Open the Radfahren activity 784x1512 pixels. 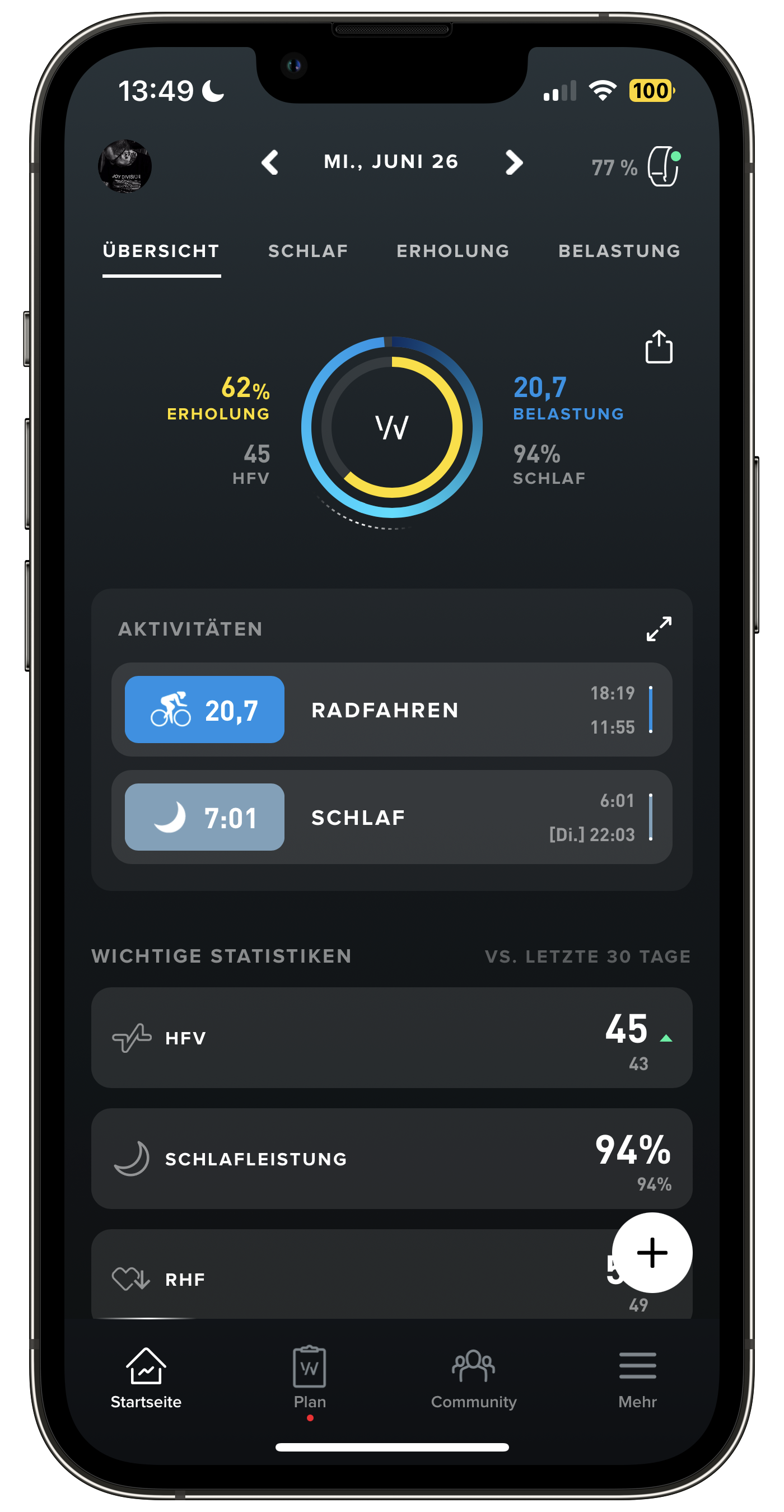(x=391, y=710)
